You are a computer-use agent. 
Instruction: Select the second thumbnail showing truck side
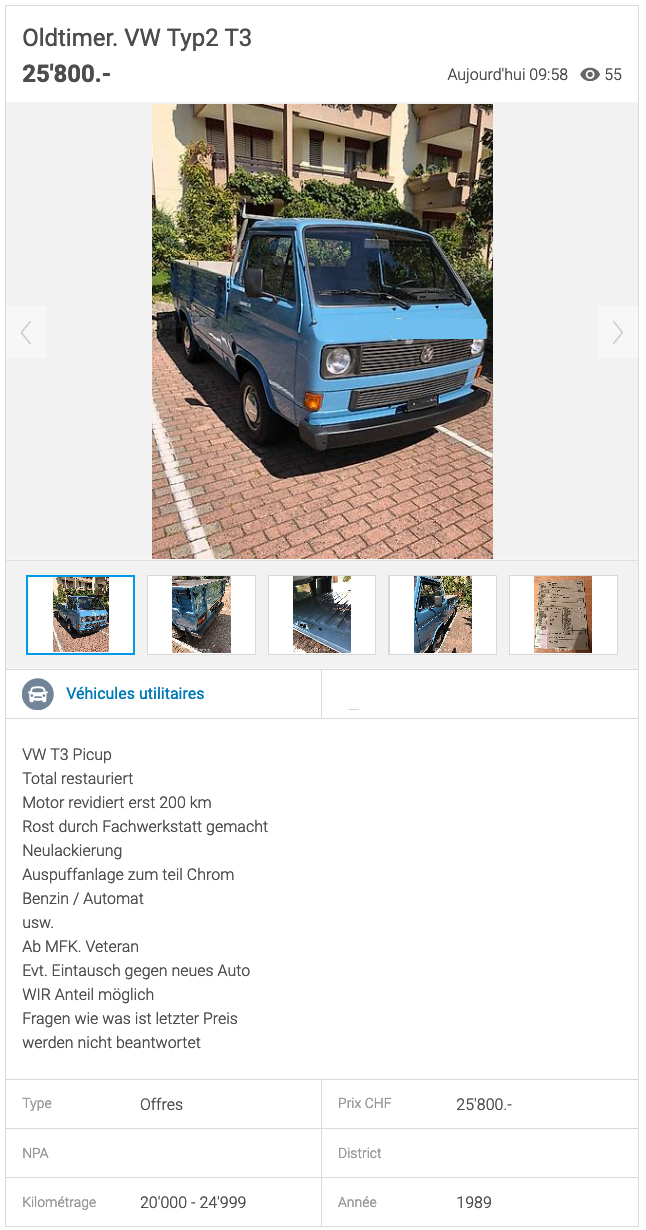[201, 615]
